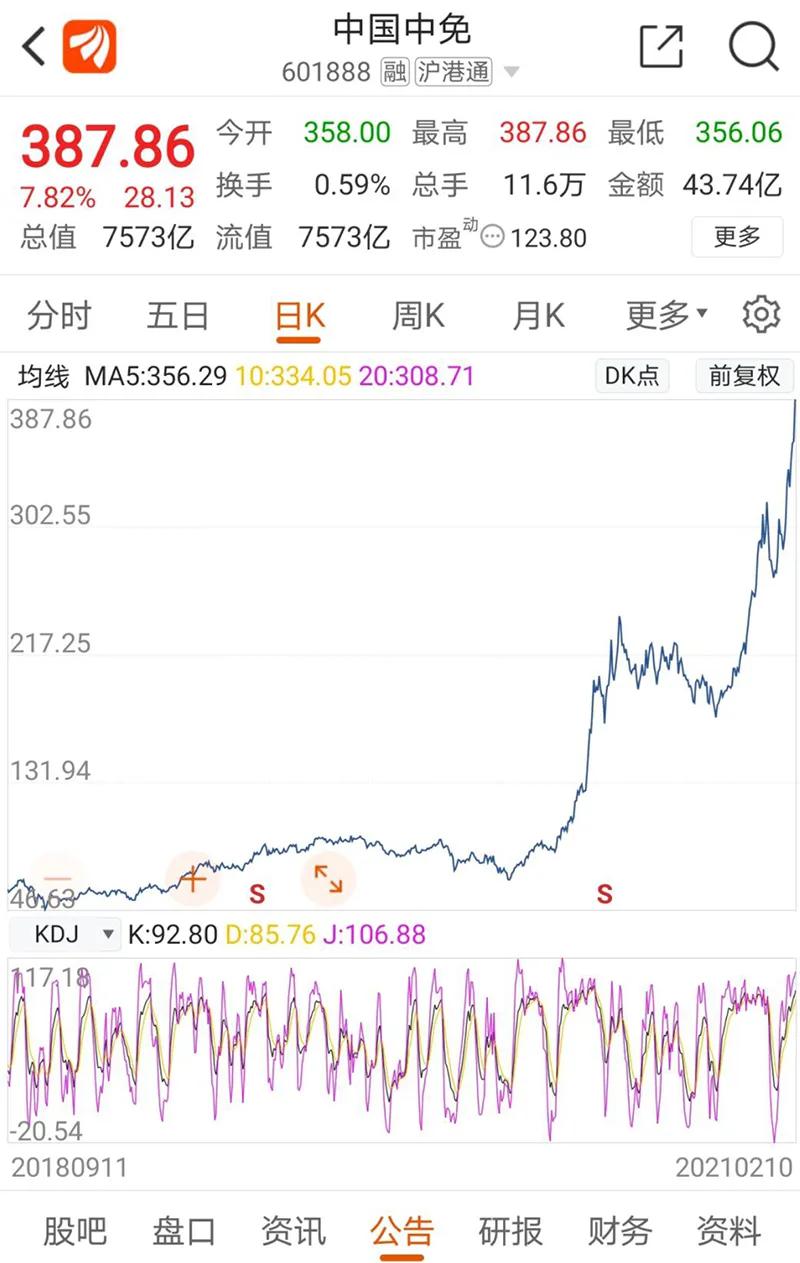Switch to the 周K chart
The image size is (800, 1263).
tap(418, 316)
